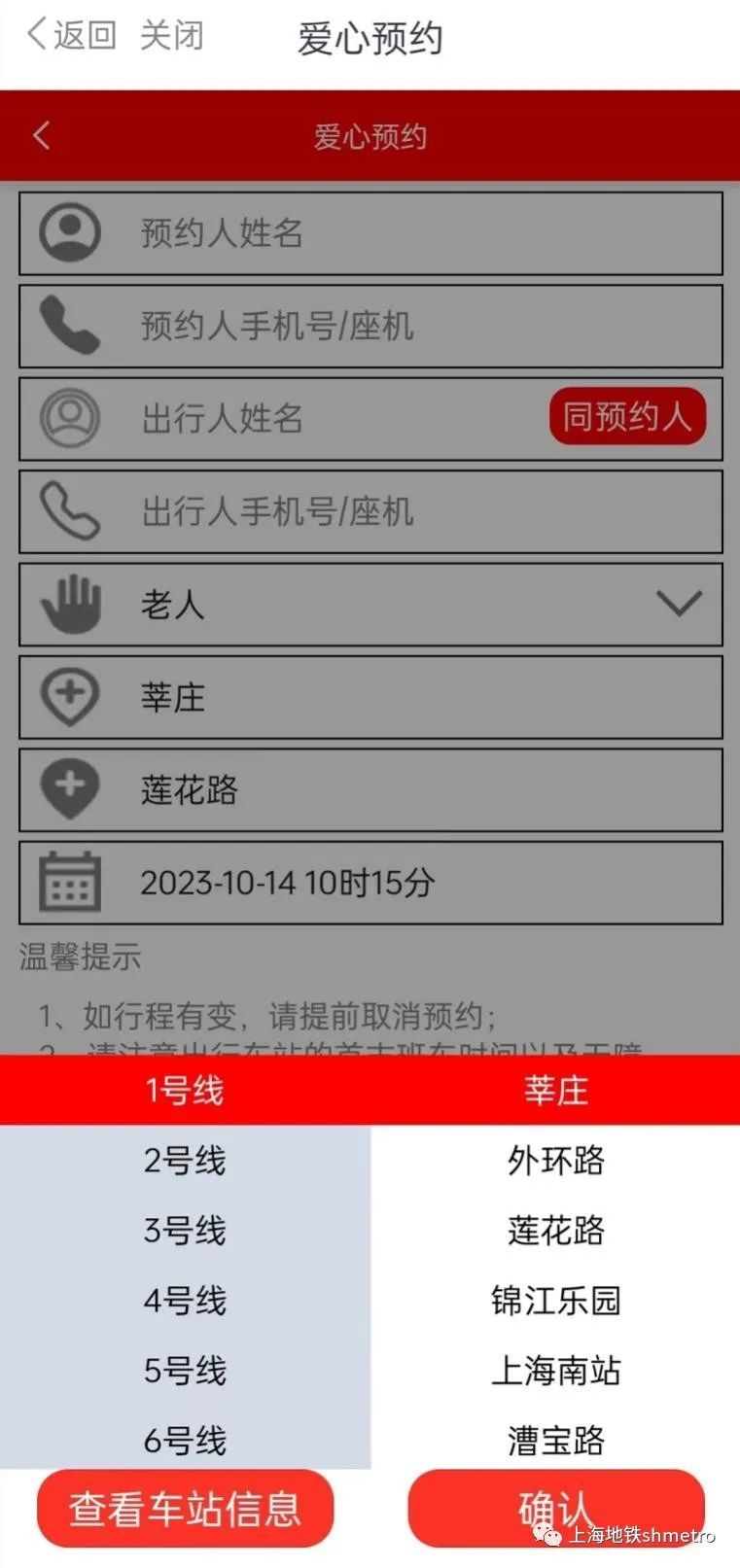
Task: Tap 关闭 to close the page
Action: tap(171, 36)
